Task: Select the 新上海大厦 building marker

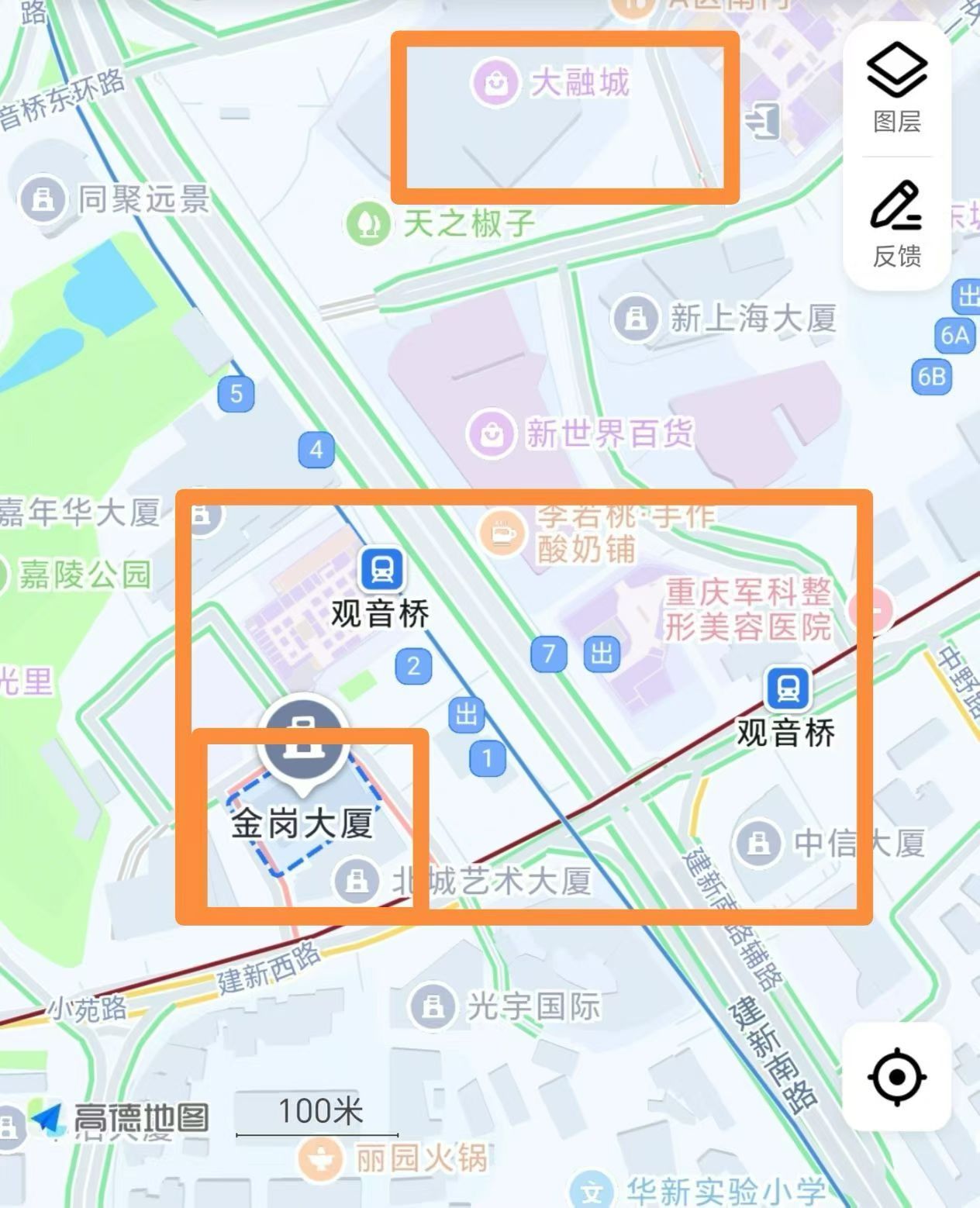Action: 636,317
